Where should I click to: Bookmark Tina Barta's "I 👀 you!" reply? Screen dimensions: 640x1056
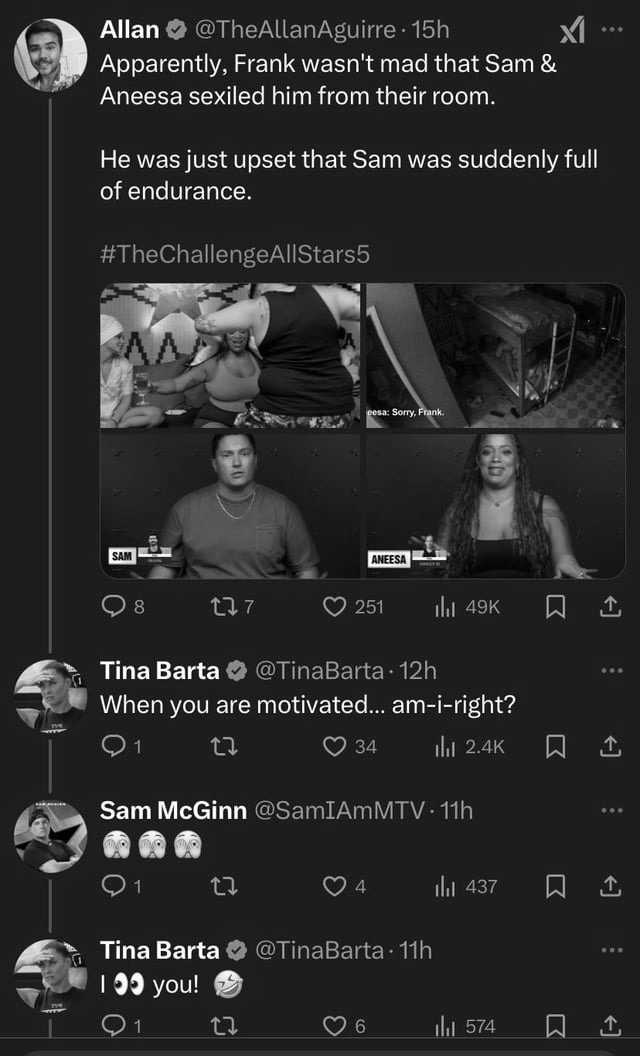554,1026
